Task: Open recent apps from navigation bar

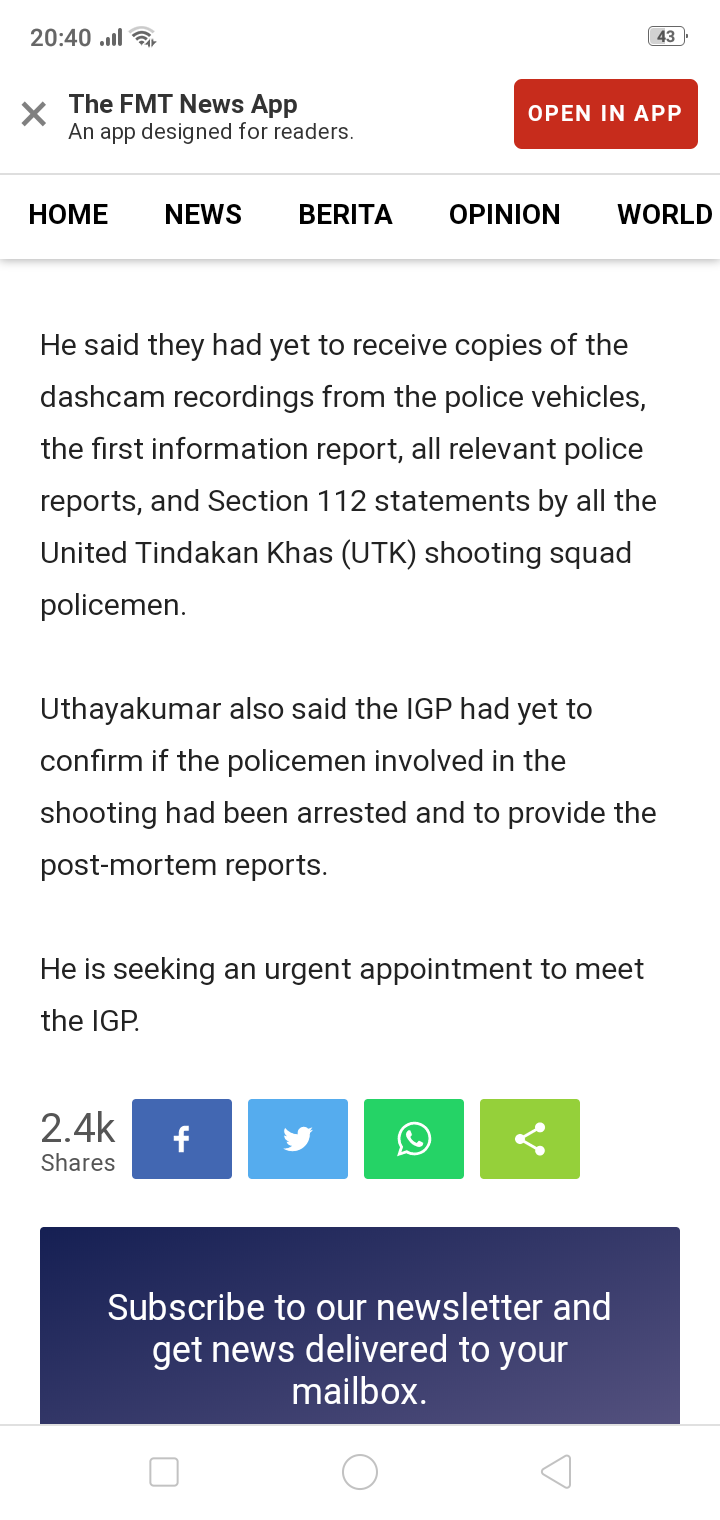Action: [x=164, y=1472]
